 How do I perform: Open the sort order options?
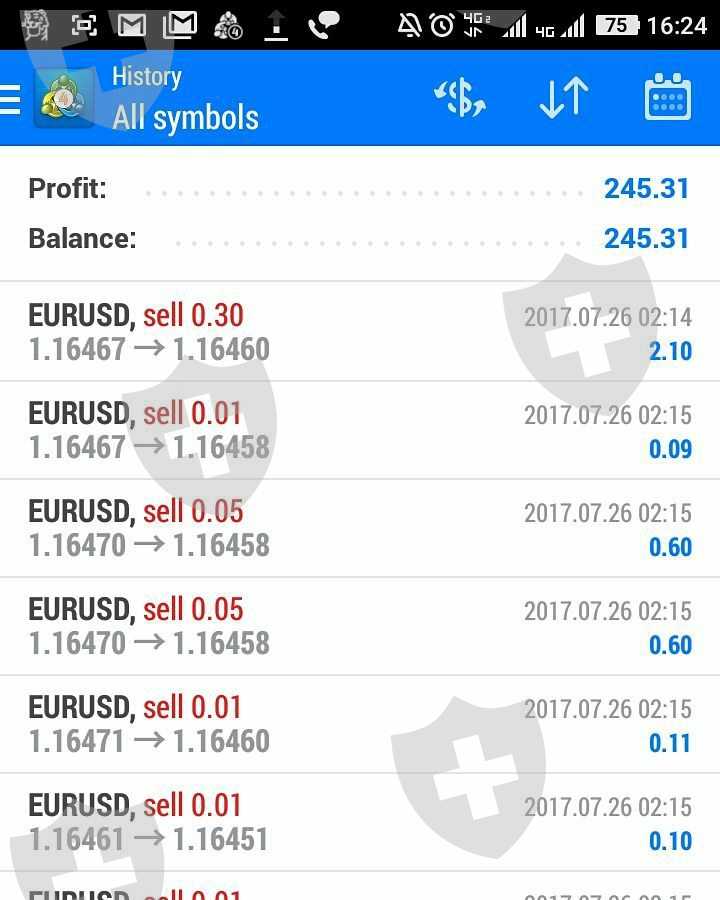point(564,98)
